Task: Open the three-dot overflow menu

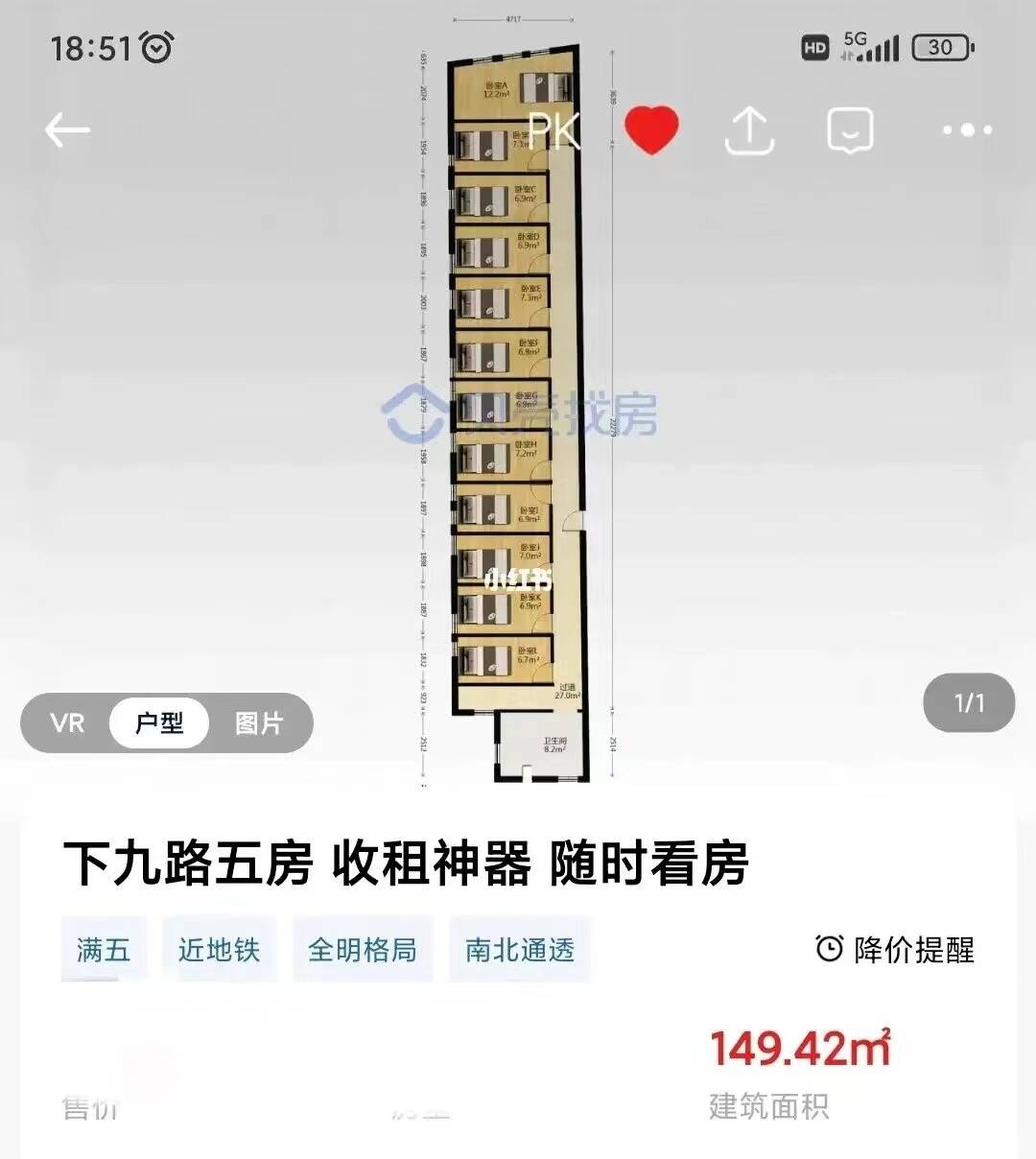Action: coord(966,130)
